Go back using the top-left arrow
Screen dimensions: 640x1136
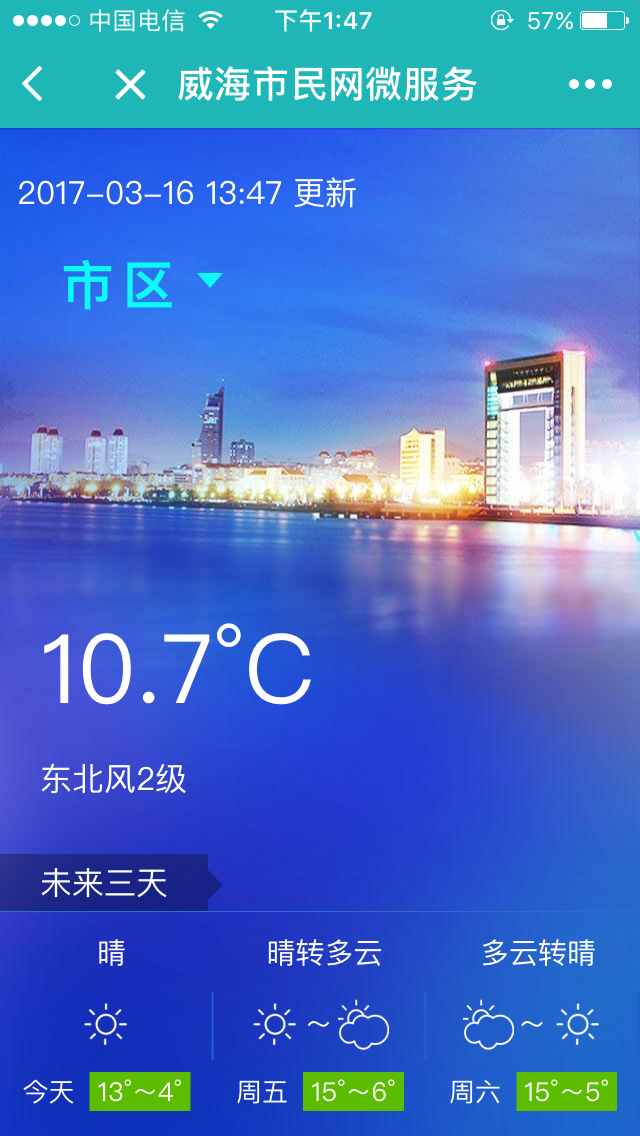(33, 85)
